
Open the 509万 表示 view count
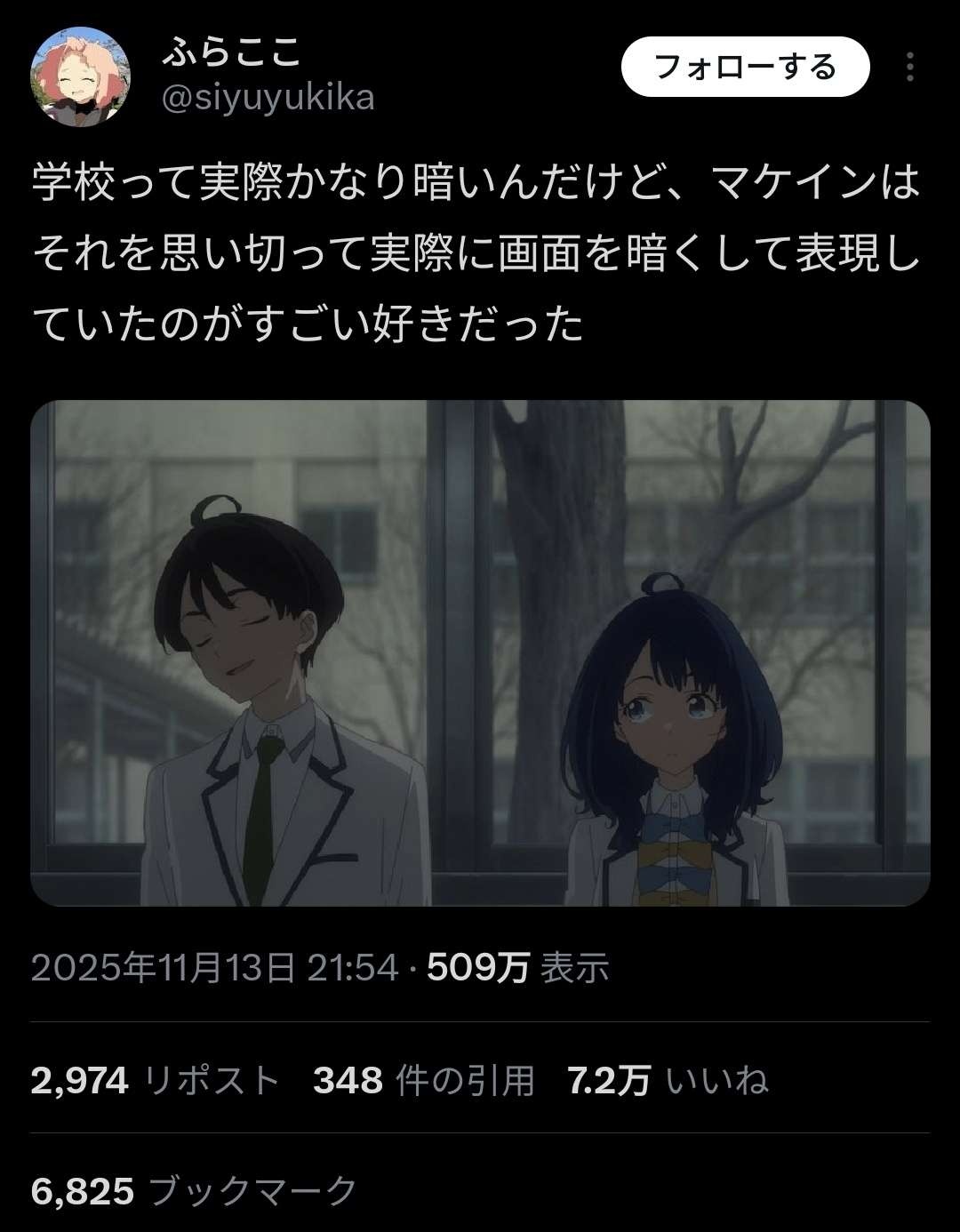click(517, 967)
